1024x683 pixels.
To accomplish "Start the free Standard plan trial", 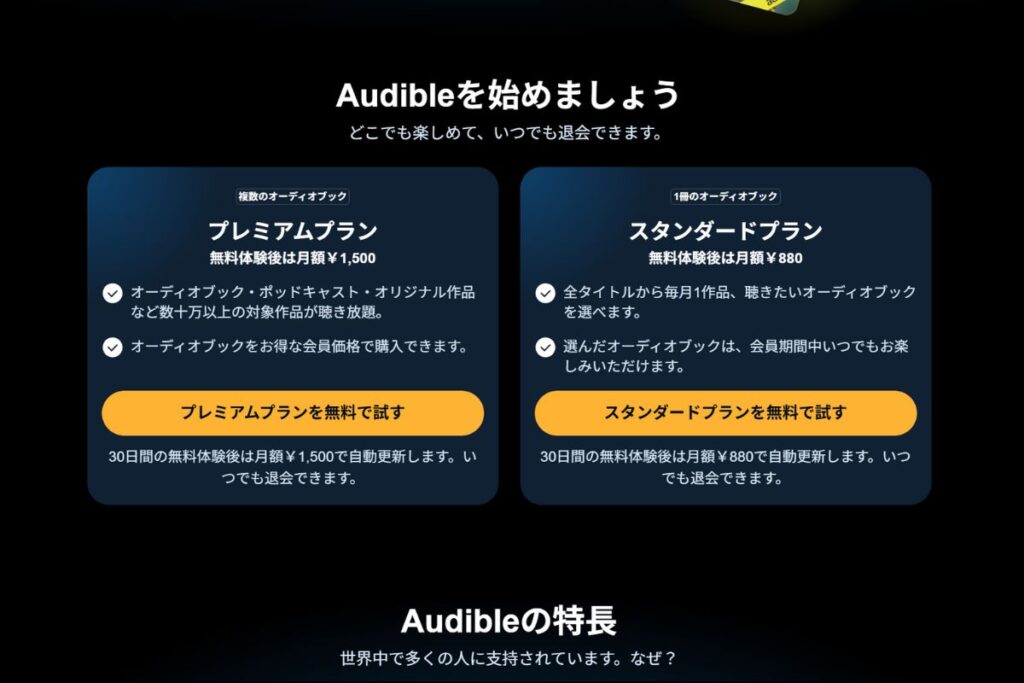I will [725, 412].
